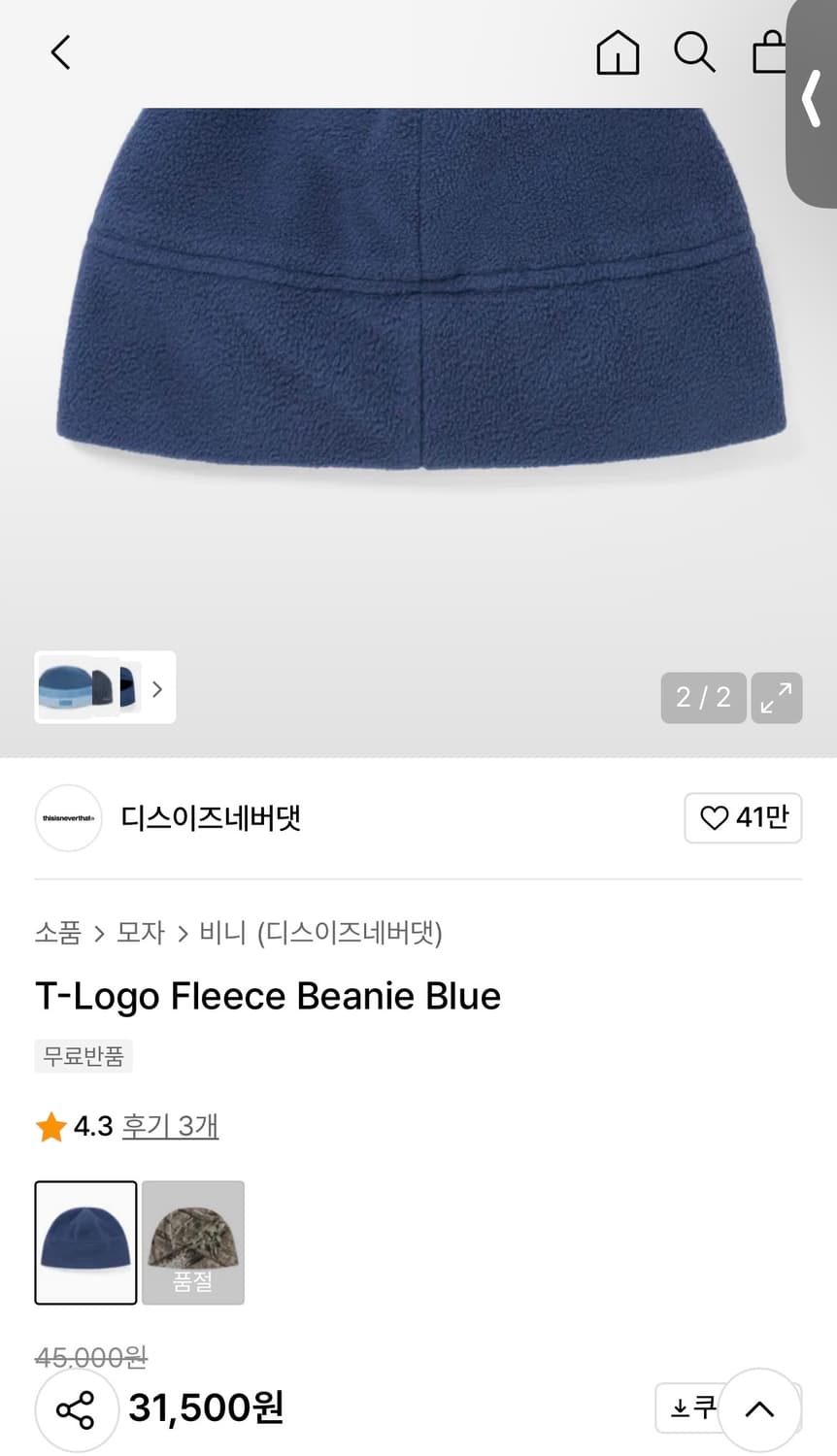
Task: Open the home screen via home icon
Action: (x=617, y=52)
